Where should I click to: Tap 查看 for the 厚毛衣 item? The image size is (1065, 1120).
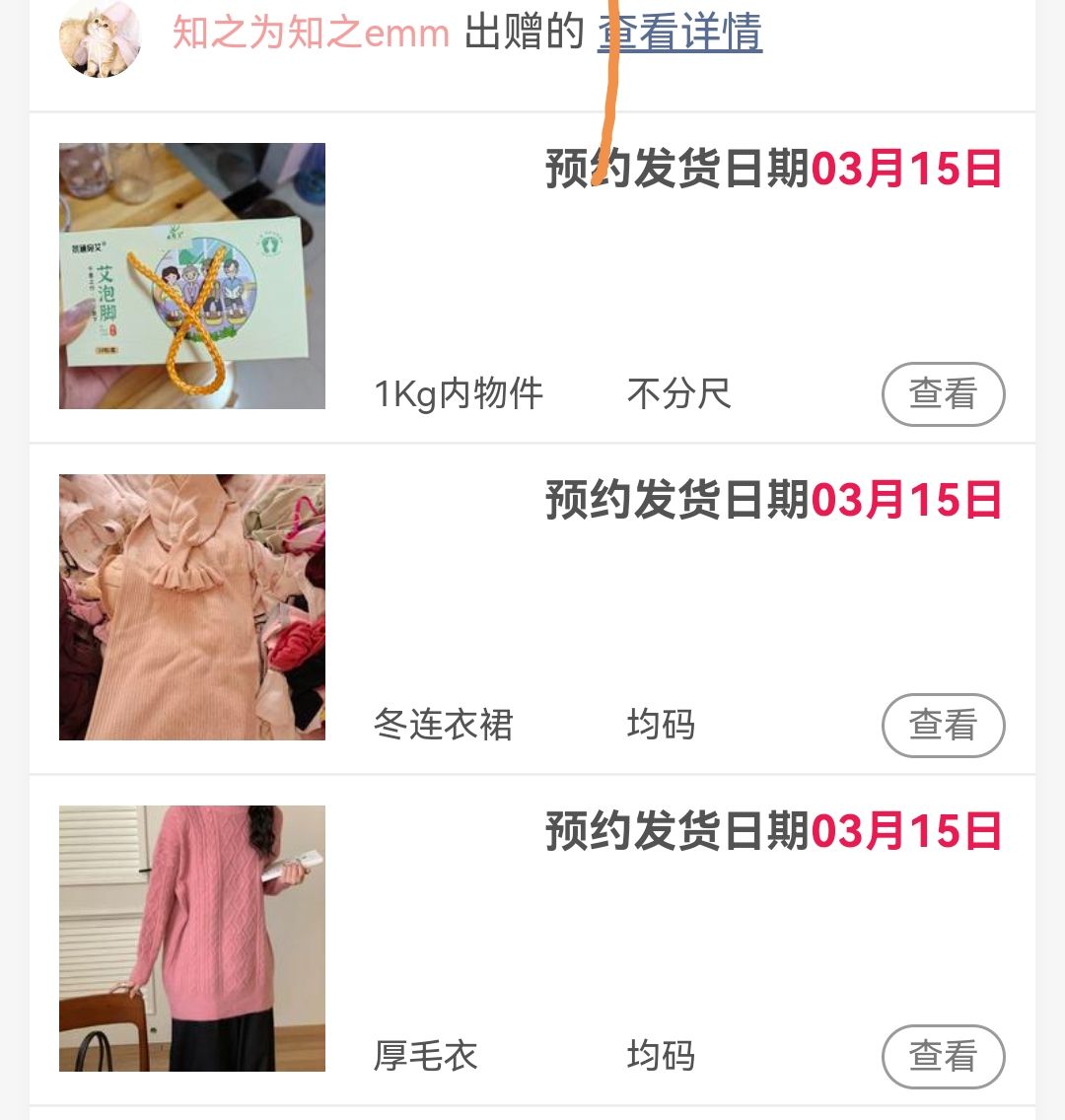[x=942, y=1057]
